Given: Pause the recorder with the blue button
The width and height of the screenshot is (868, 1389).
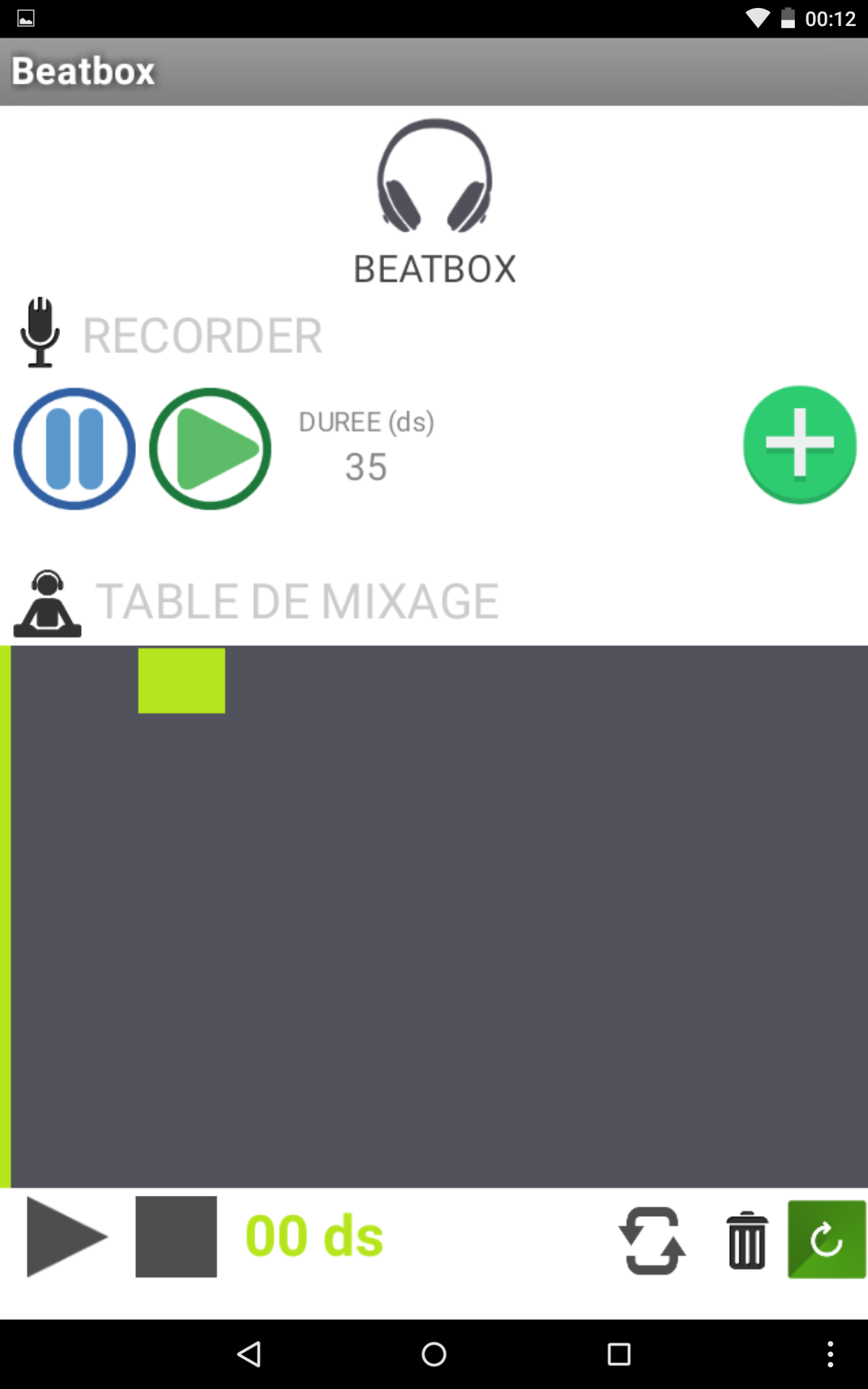Looking at the screenshot, I should point(75,449).
